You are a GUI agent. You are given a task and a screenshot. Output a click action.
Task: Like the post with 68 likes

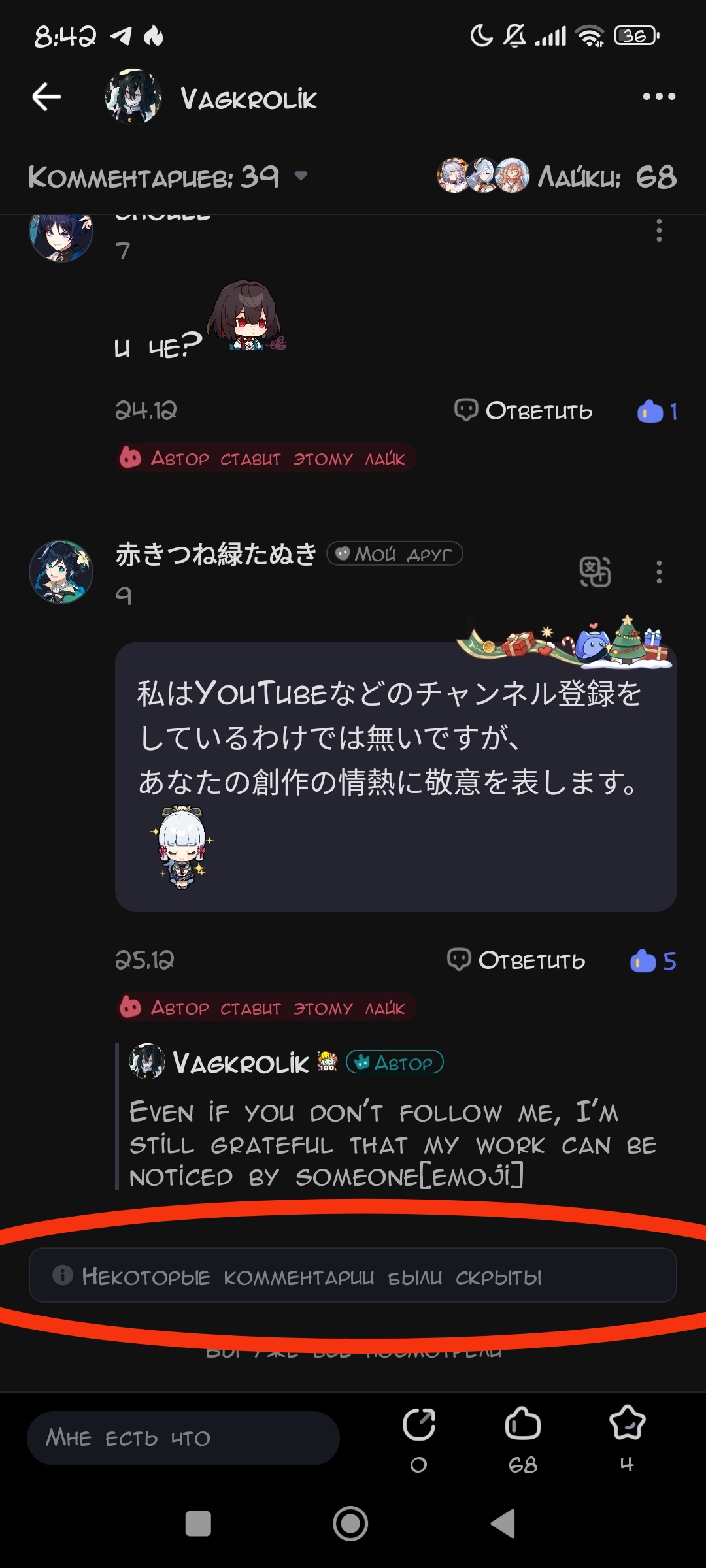523,1424
